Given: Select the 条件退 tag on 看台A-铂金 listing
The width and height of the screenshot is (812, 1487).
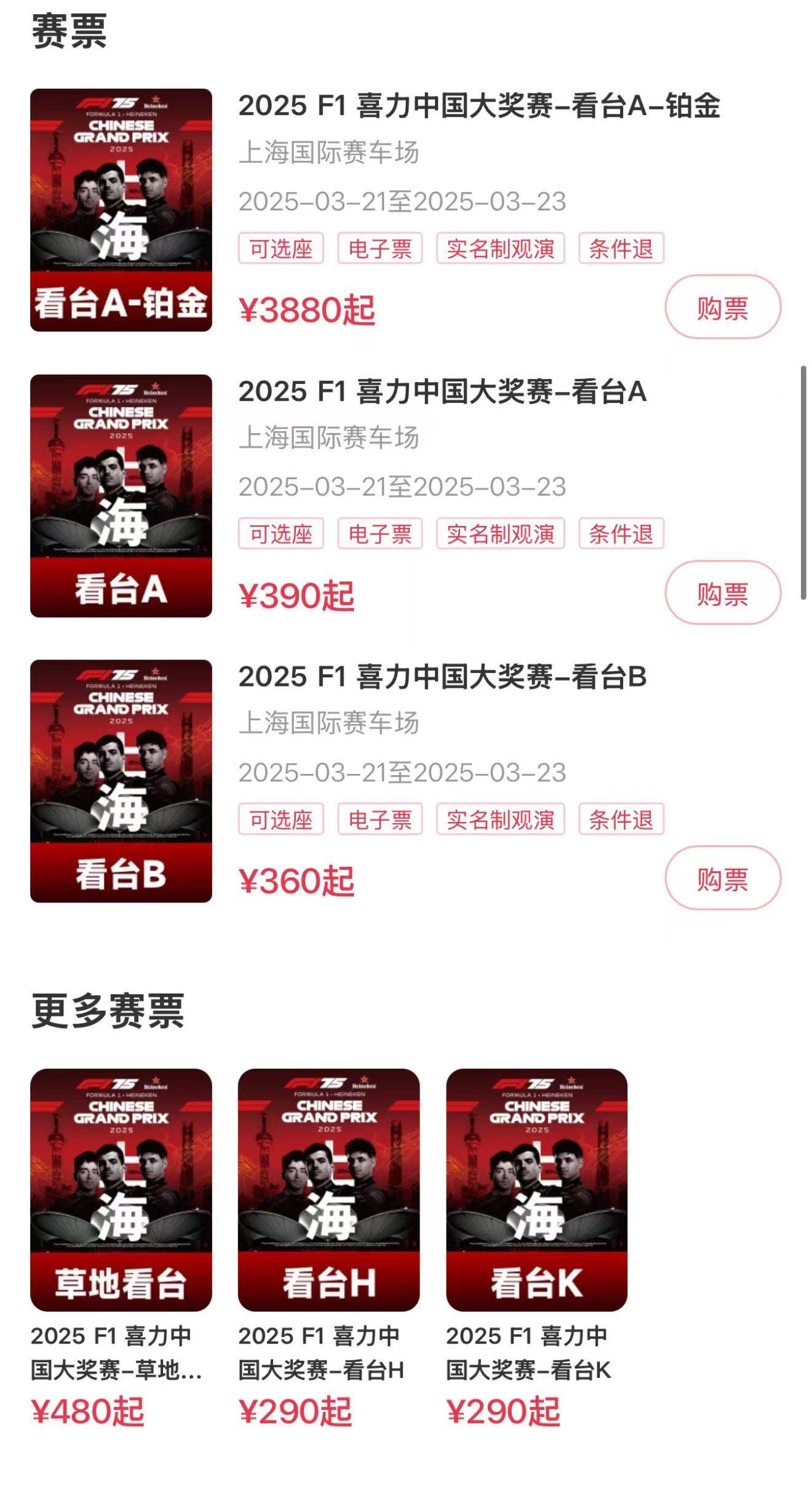Looking at the screenshot, I should (621, 249).
